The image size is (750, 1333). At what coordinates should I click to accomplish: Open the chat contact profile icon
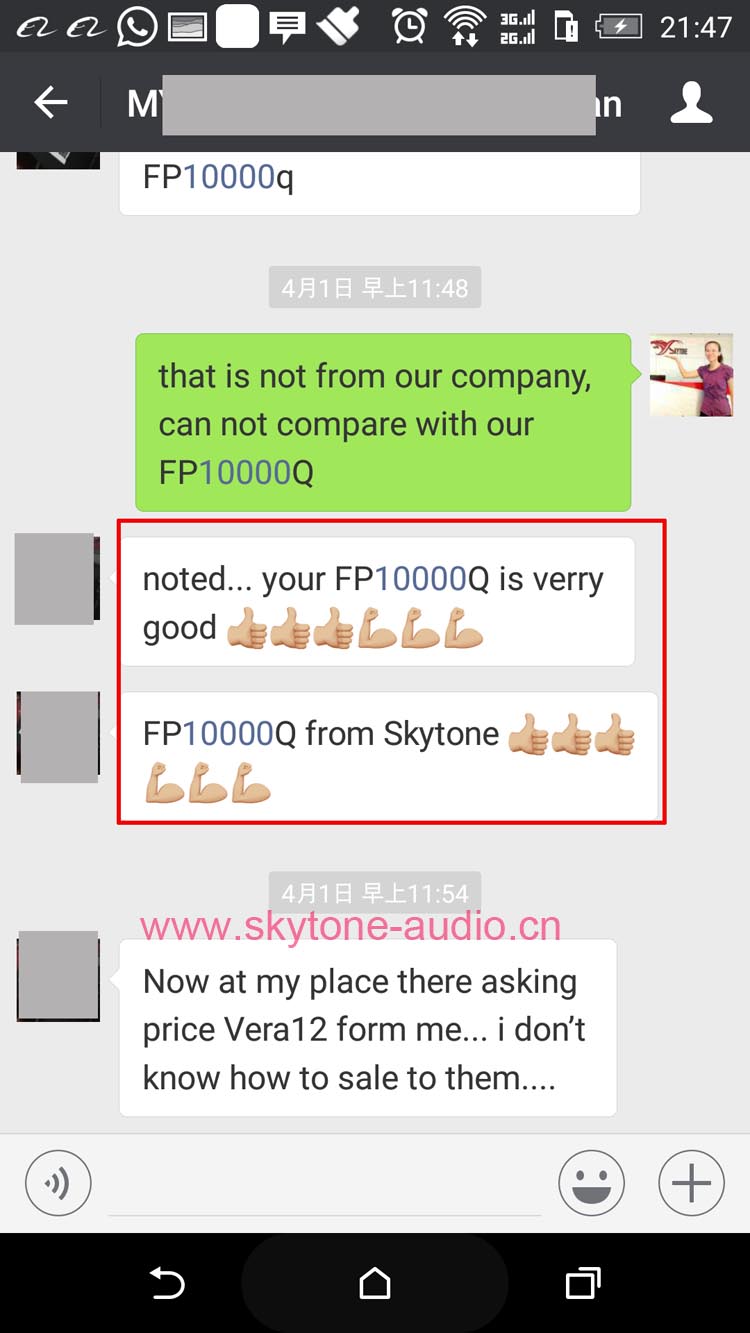coord(691,103)
